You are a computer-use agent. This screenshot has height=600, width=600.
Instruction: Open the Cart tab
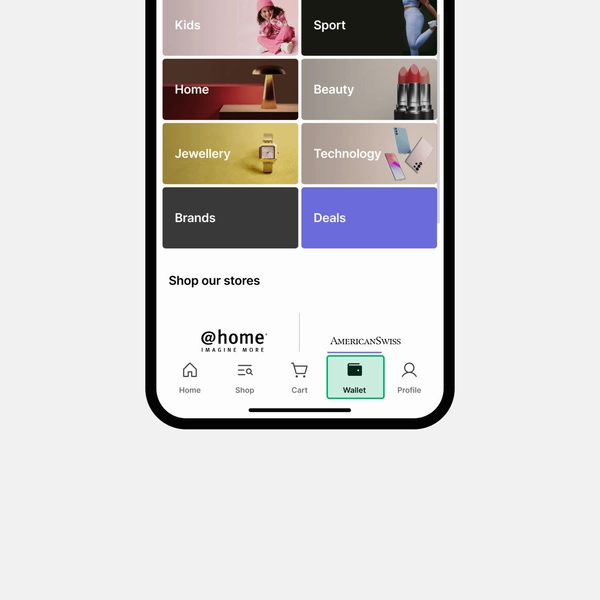click(299, 377)
